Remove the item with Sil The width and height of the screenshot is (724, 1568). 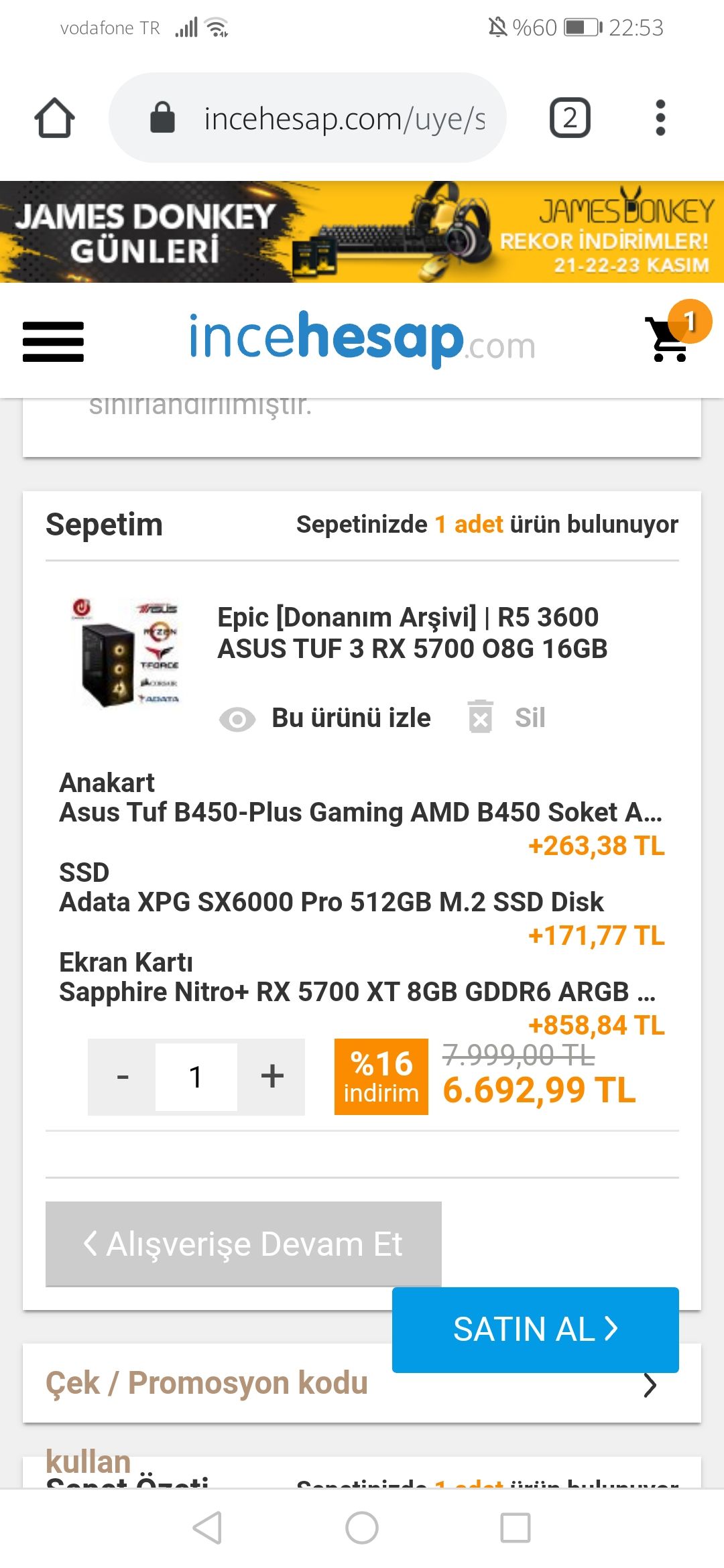[x=507, y=718]
